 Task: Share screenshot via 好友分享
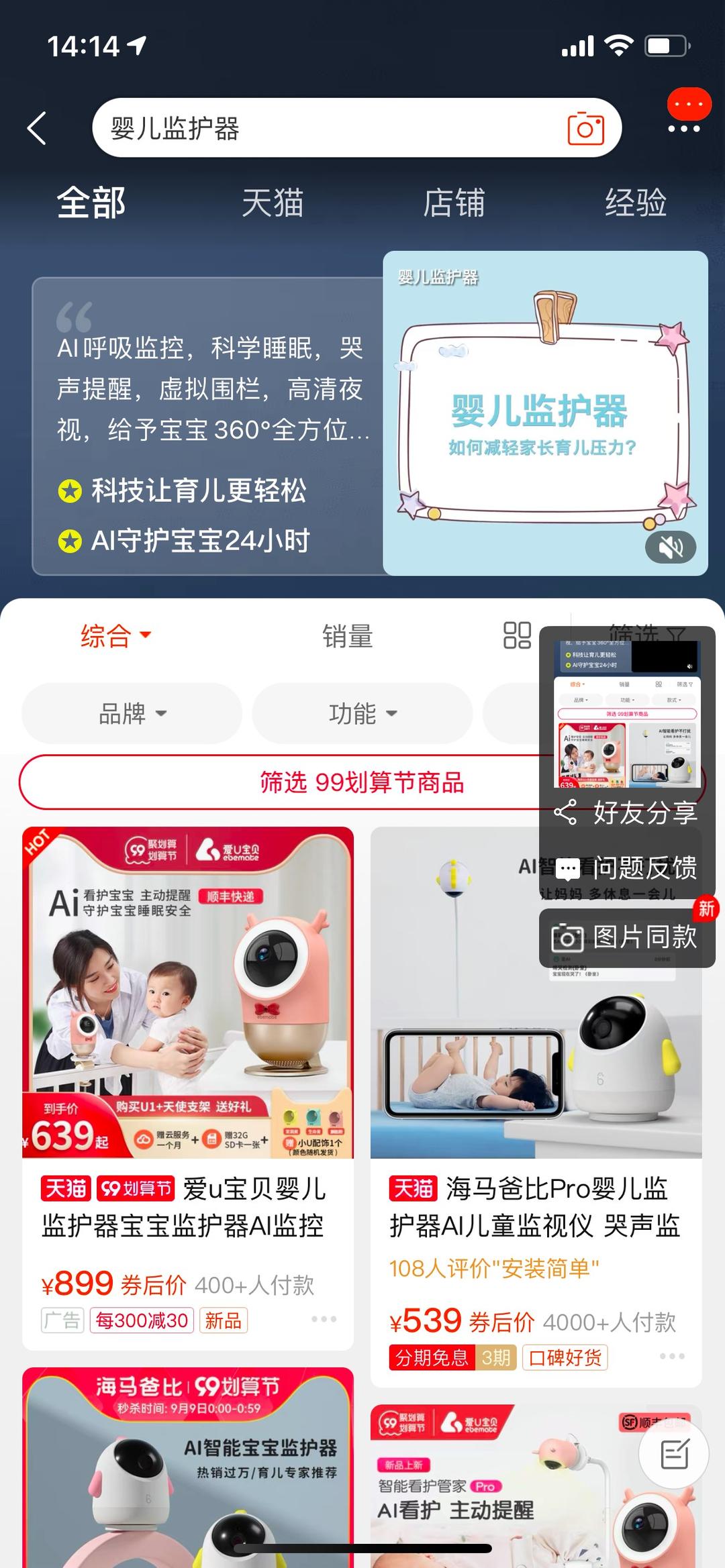tap(626, 813)
